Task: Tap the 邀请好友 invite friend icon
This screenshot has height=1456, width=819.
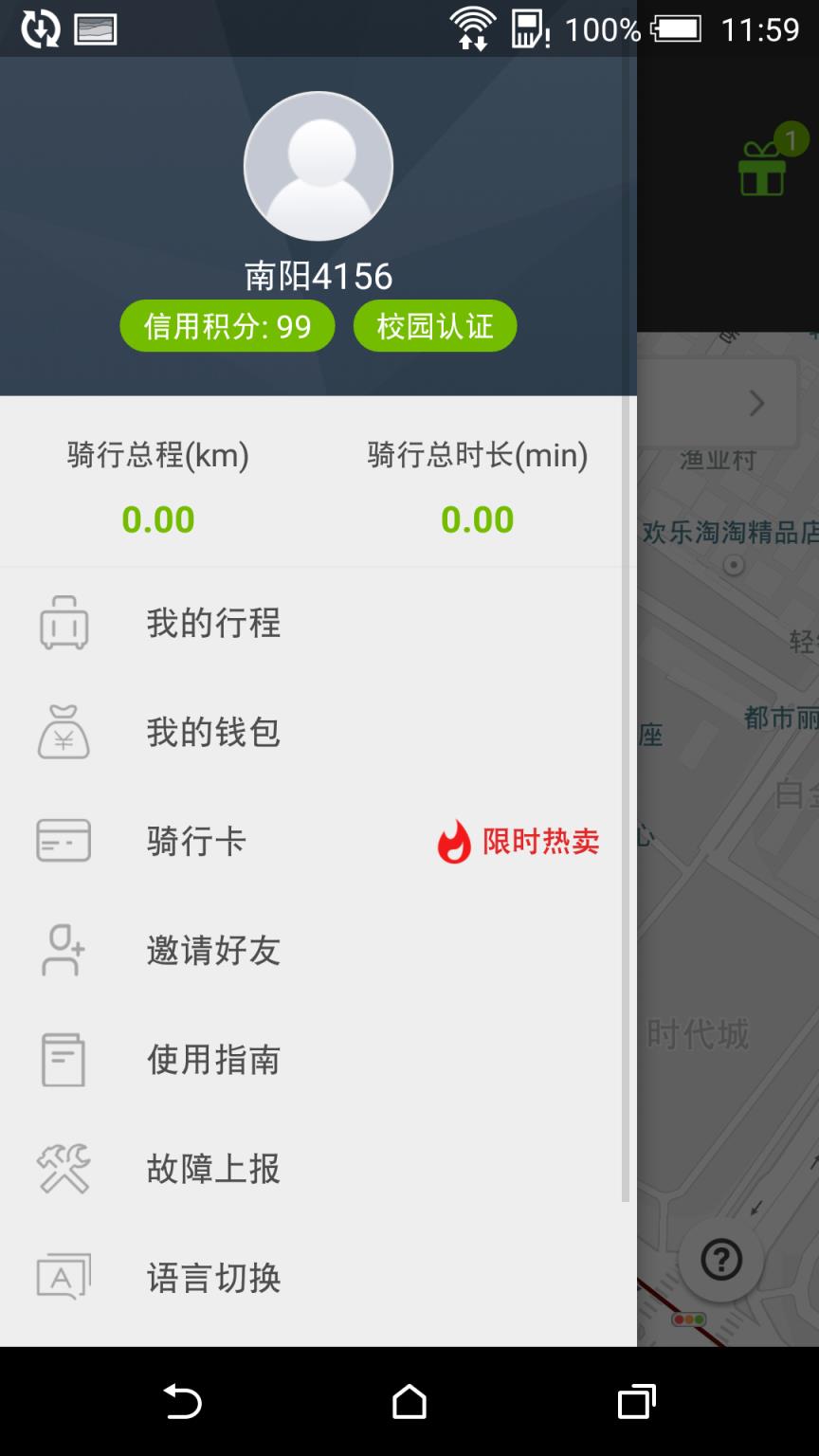Action: click(x=63, y=949)
